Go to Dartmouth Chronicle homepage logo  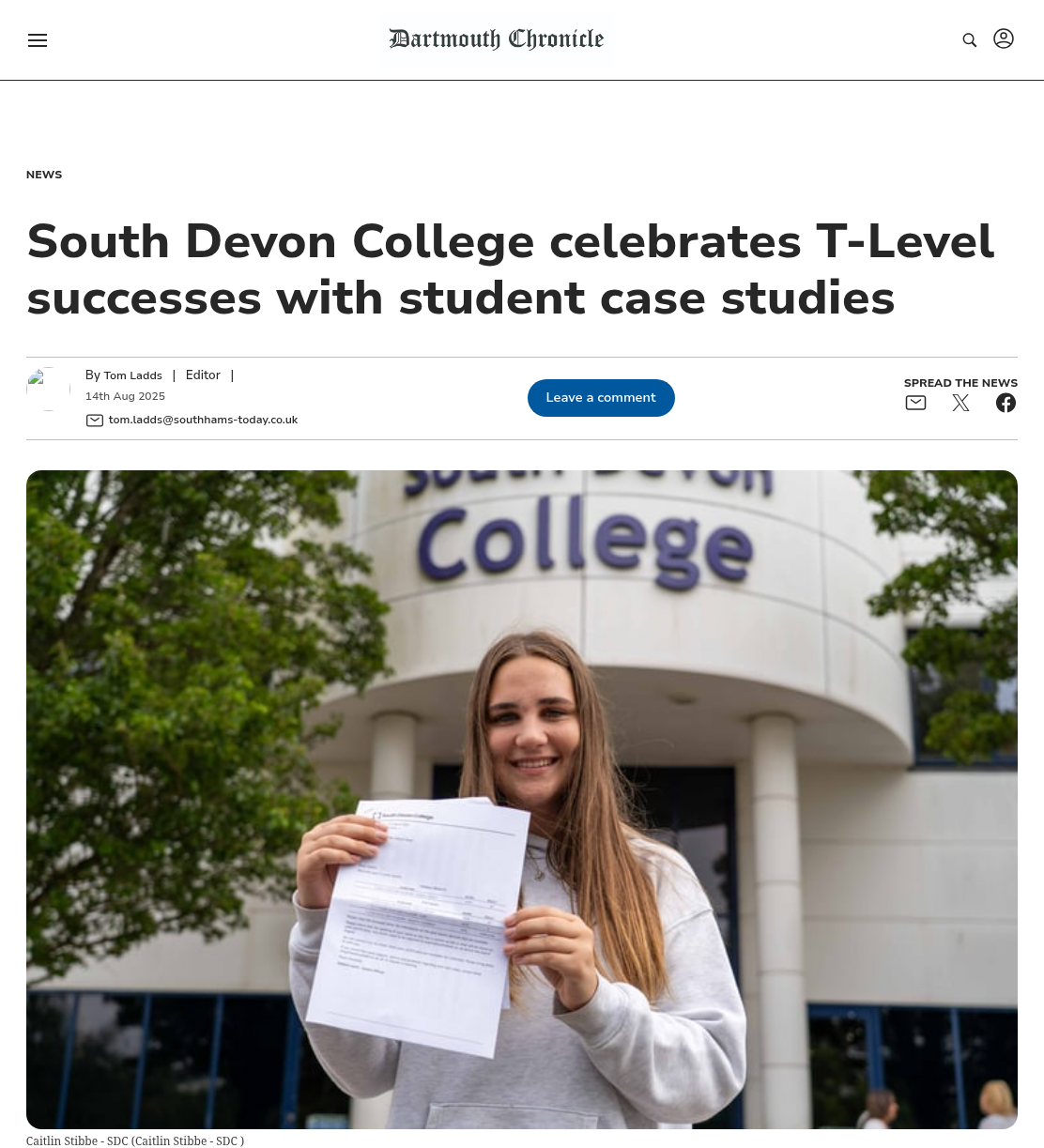click(497, 38)
